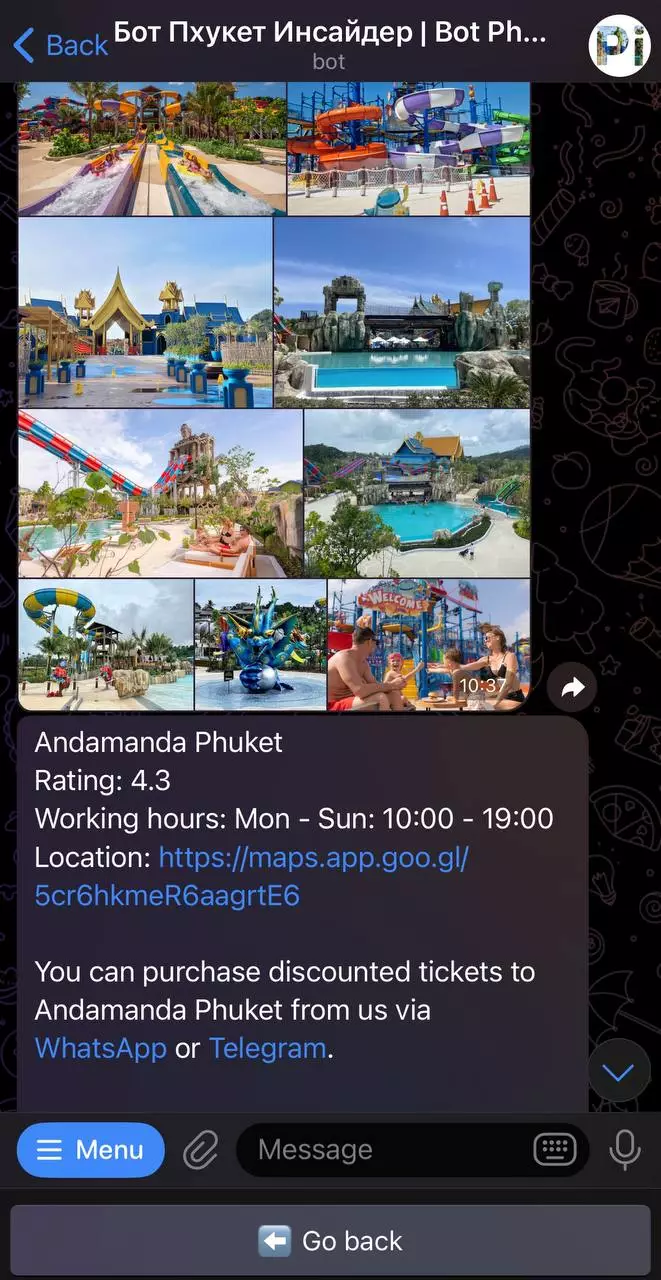Forward the photo album message
The height and width of the screenshot is (1280, 661).
coord(572,687)
